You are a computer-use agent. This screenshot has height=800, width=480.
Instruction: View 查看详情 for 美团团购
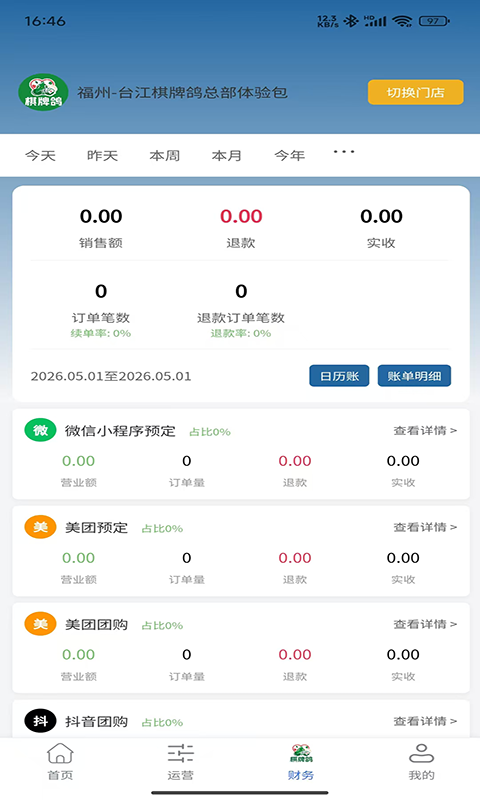[x=425, y=624]
